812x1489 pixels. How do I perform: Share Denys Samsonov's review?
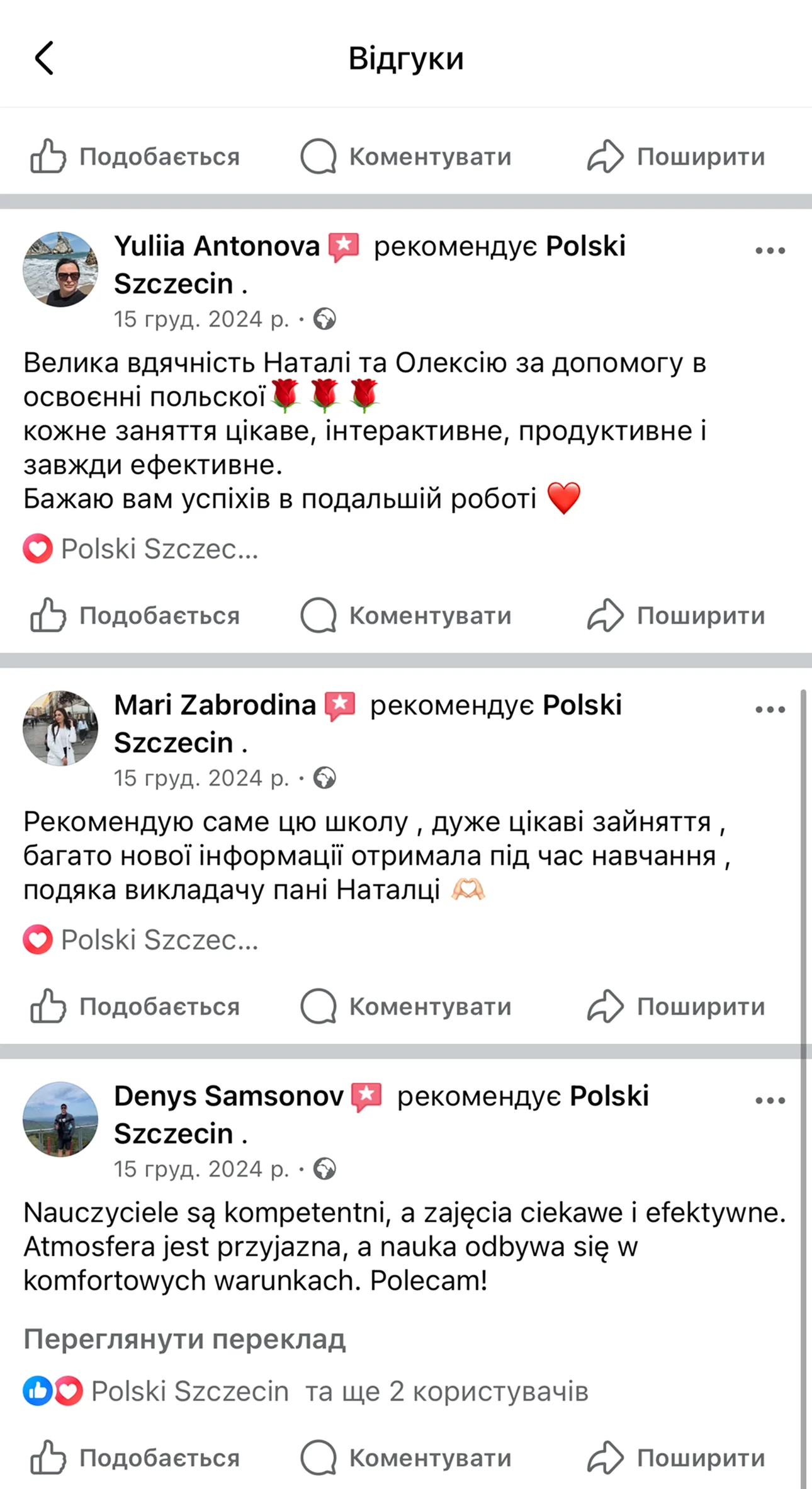click(x=676, y=1458)
